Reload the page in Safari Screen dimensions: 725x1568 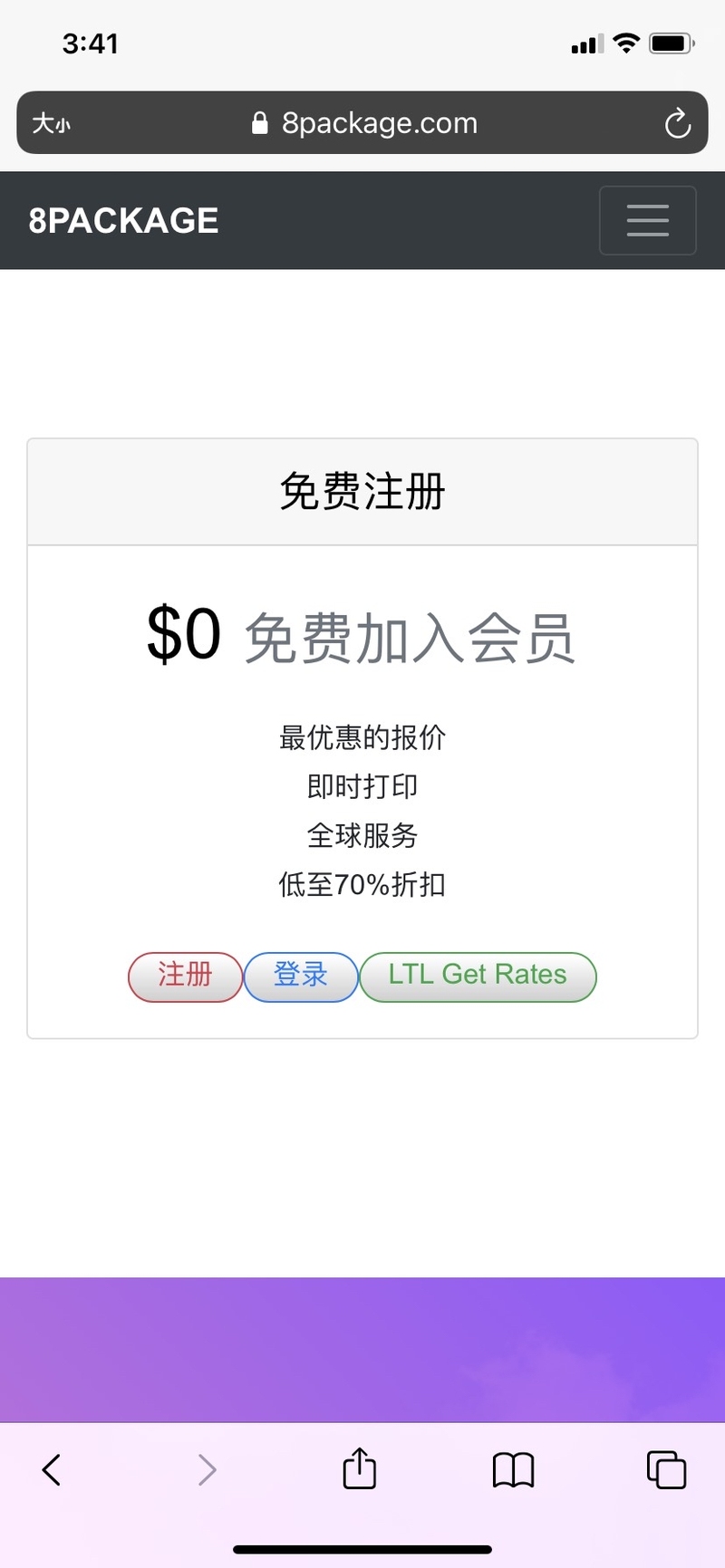(x=677, y=123)
